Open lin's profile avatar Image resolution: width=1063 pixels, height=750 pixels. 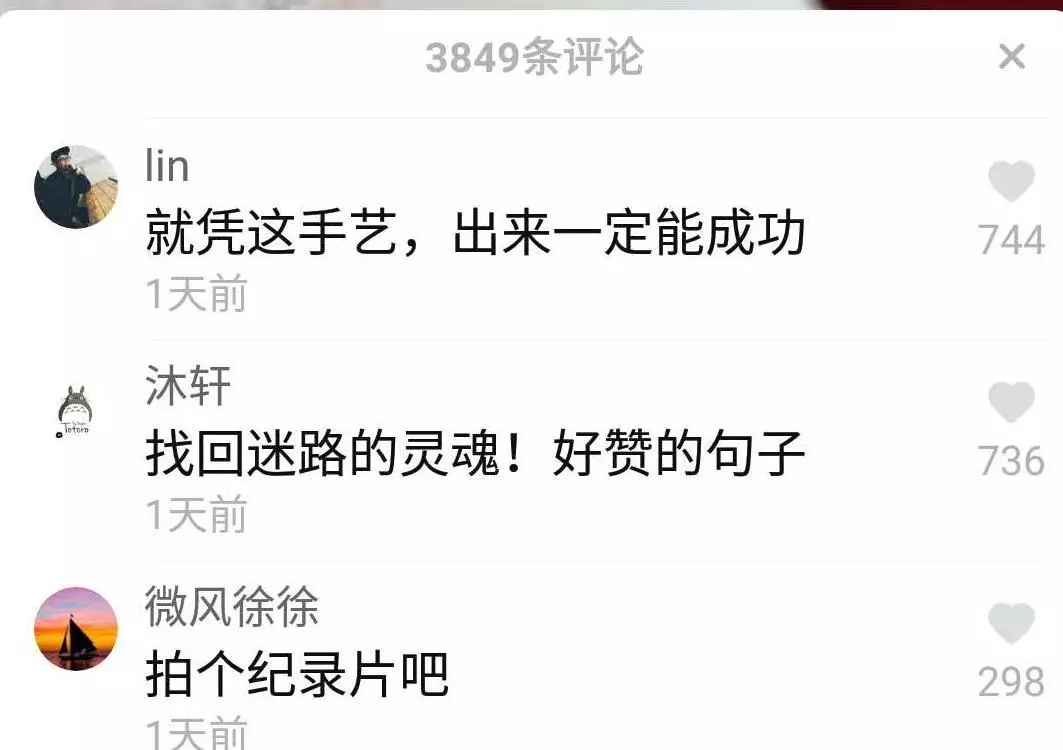pos(76,187)
